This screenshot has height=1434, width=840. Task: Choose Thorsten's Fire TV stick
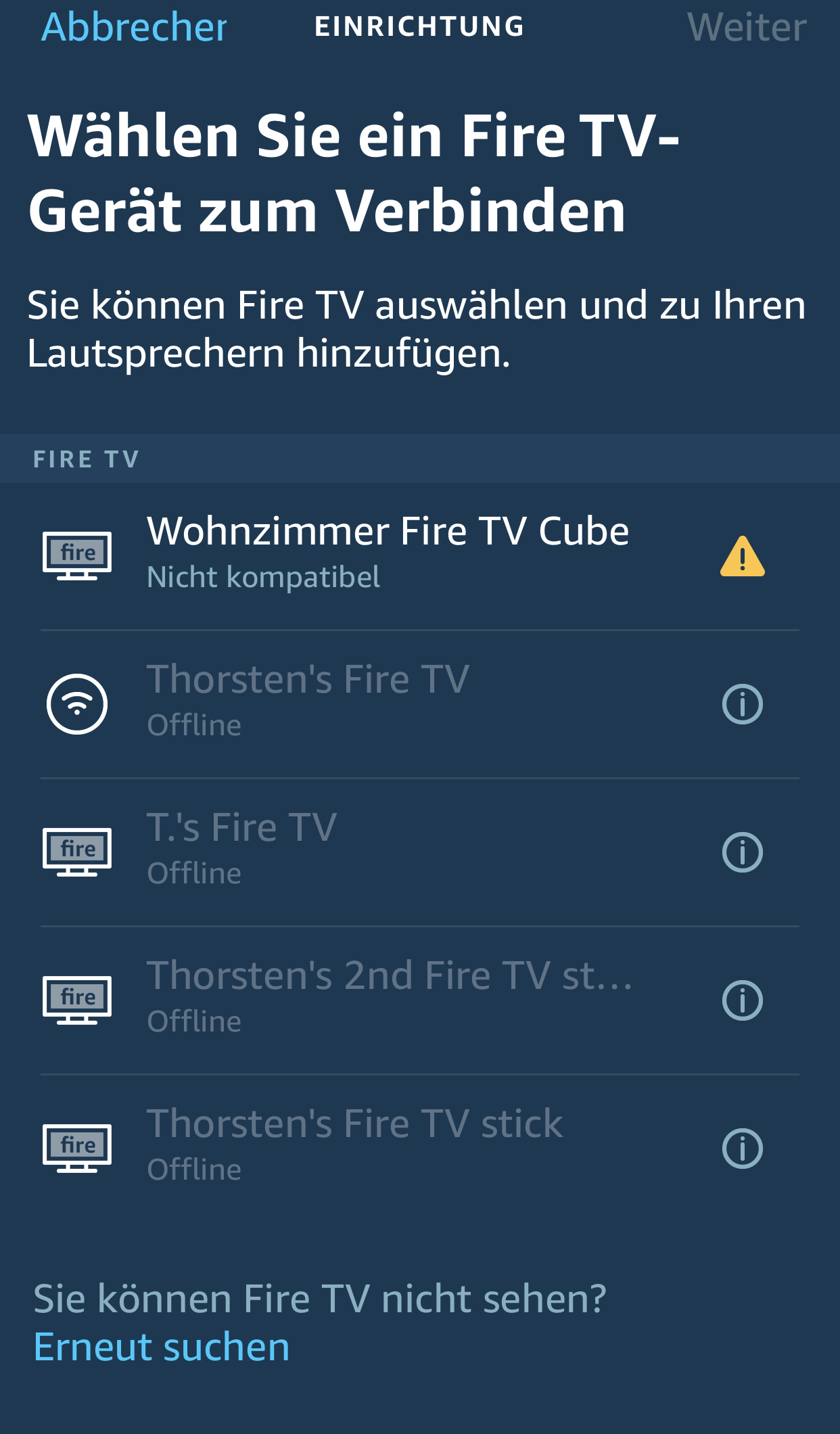(354, 1145)
